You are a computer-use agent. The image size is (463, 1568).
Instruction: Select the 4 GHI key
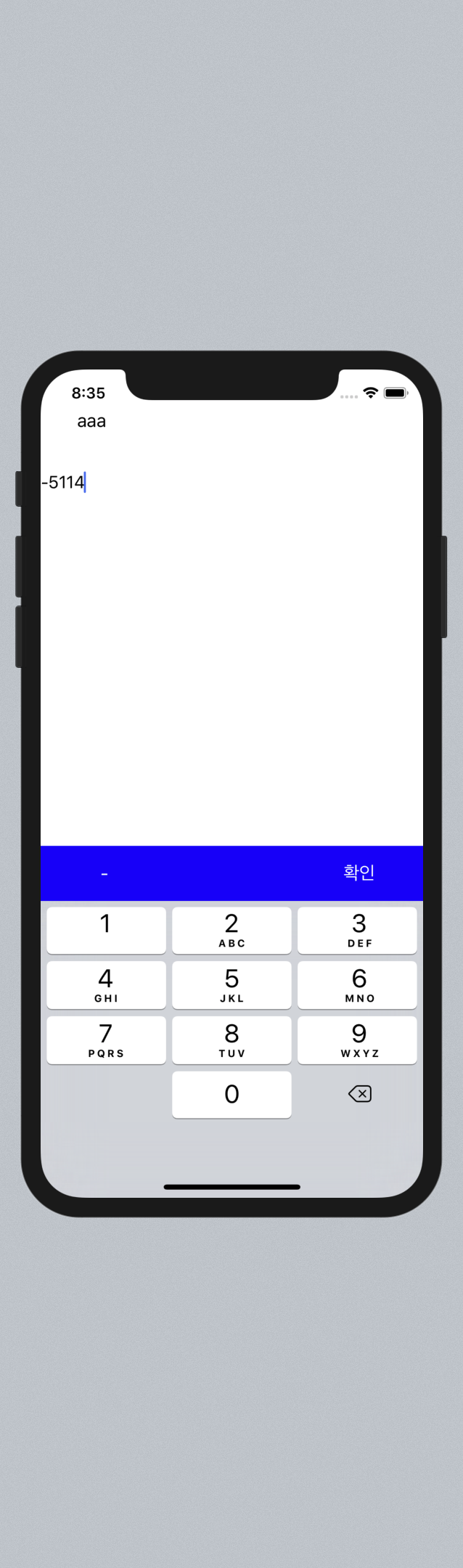click(106, 985)
